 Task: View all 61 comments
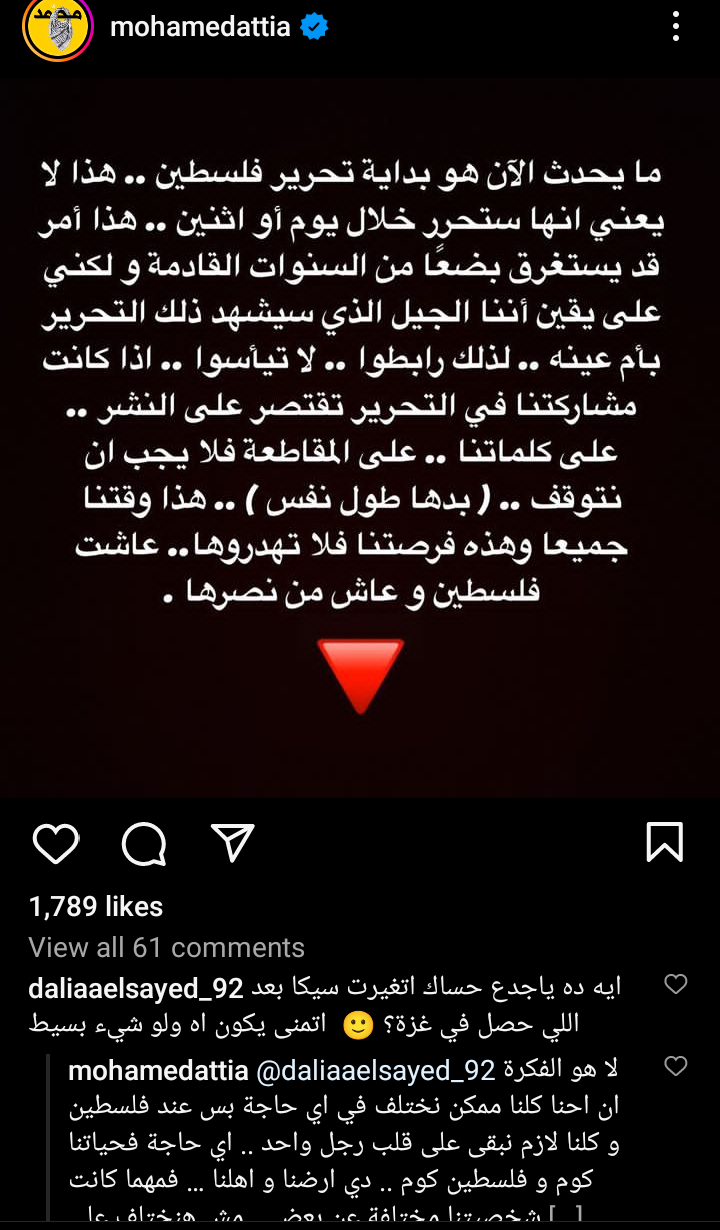pyautogui.click(x=166, y=947)
